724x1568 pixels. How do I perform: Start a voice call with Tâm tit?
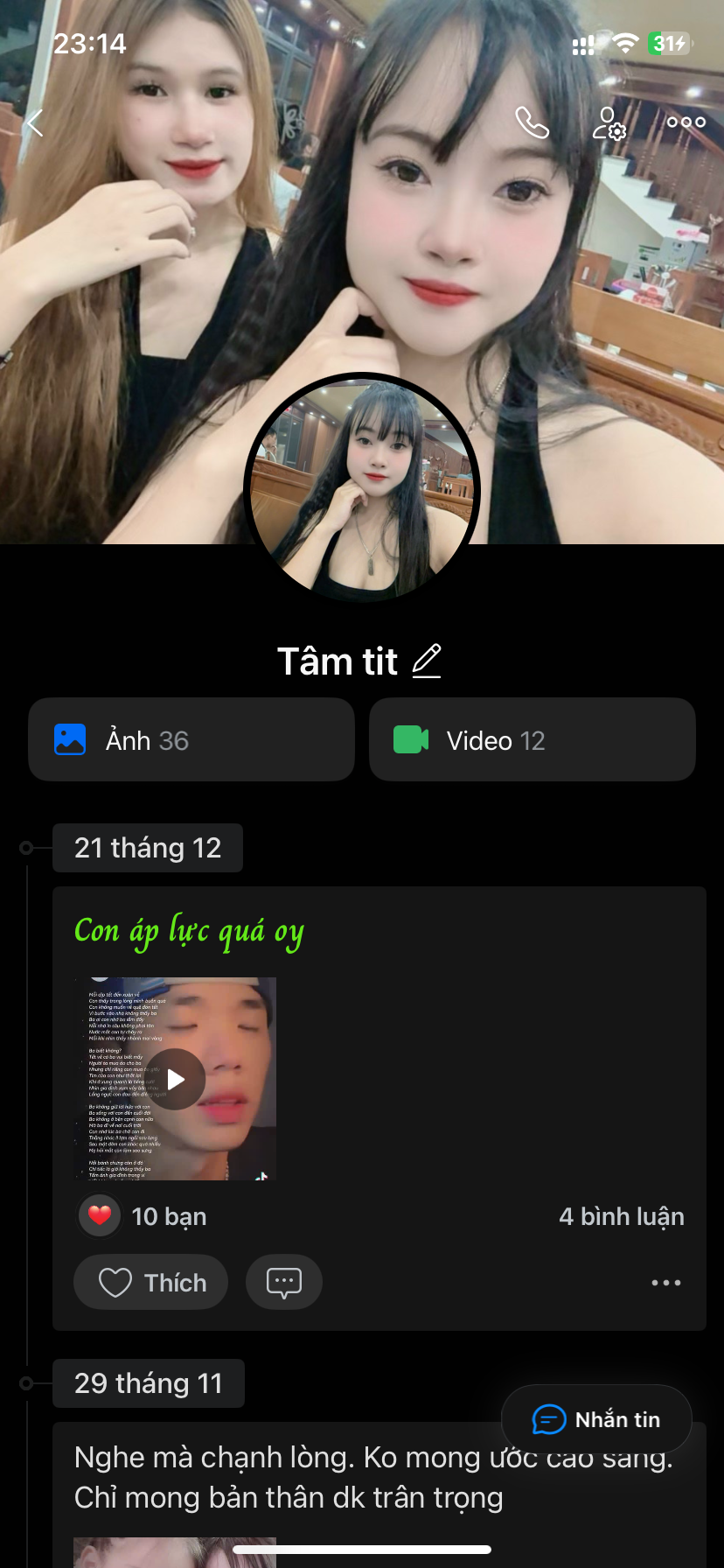point(532,122)
